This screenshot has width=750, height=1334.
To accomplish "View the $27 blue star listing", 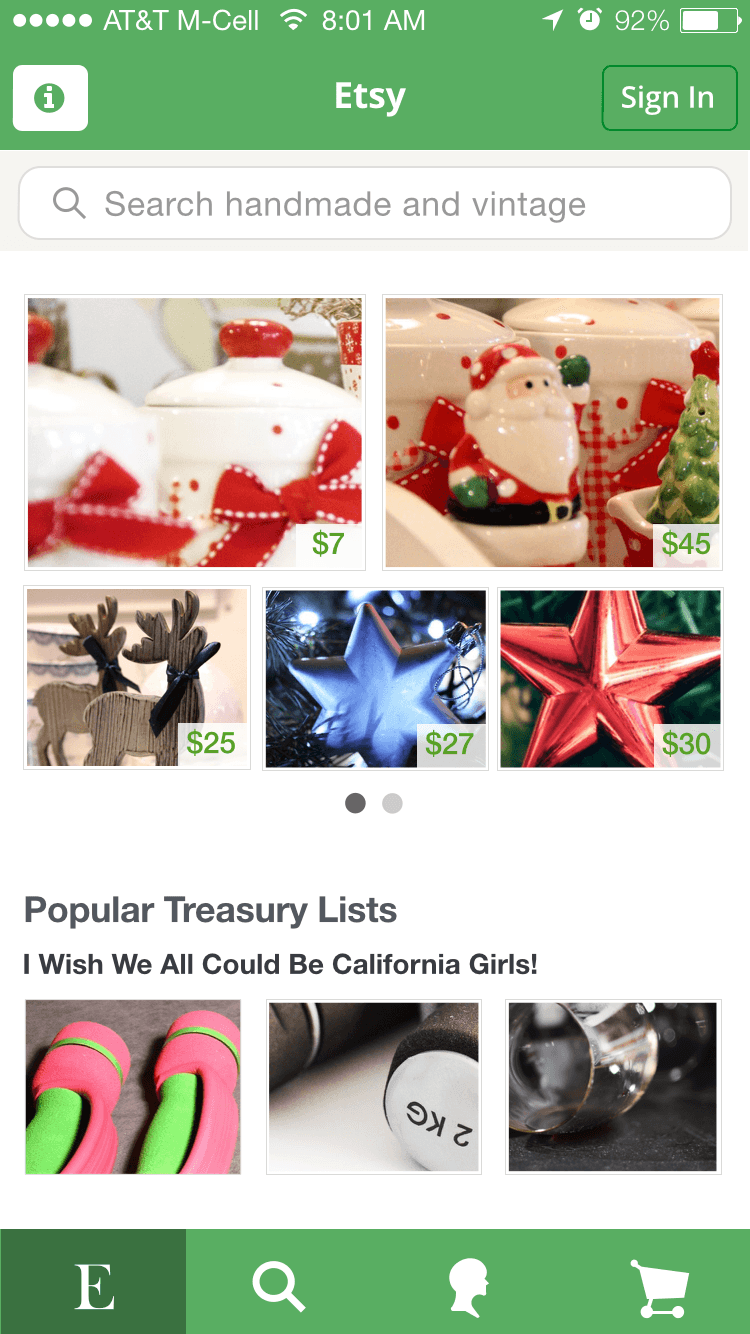I will tap(375, 678).
